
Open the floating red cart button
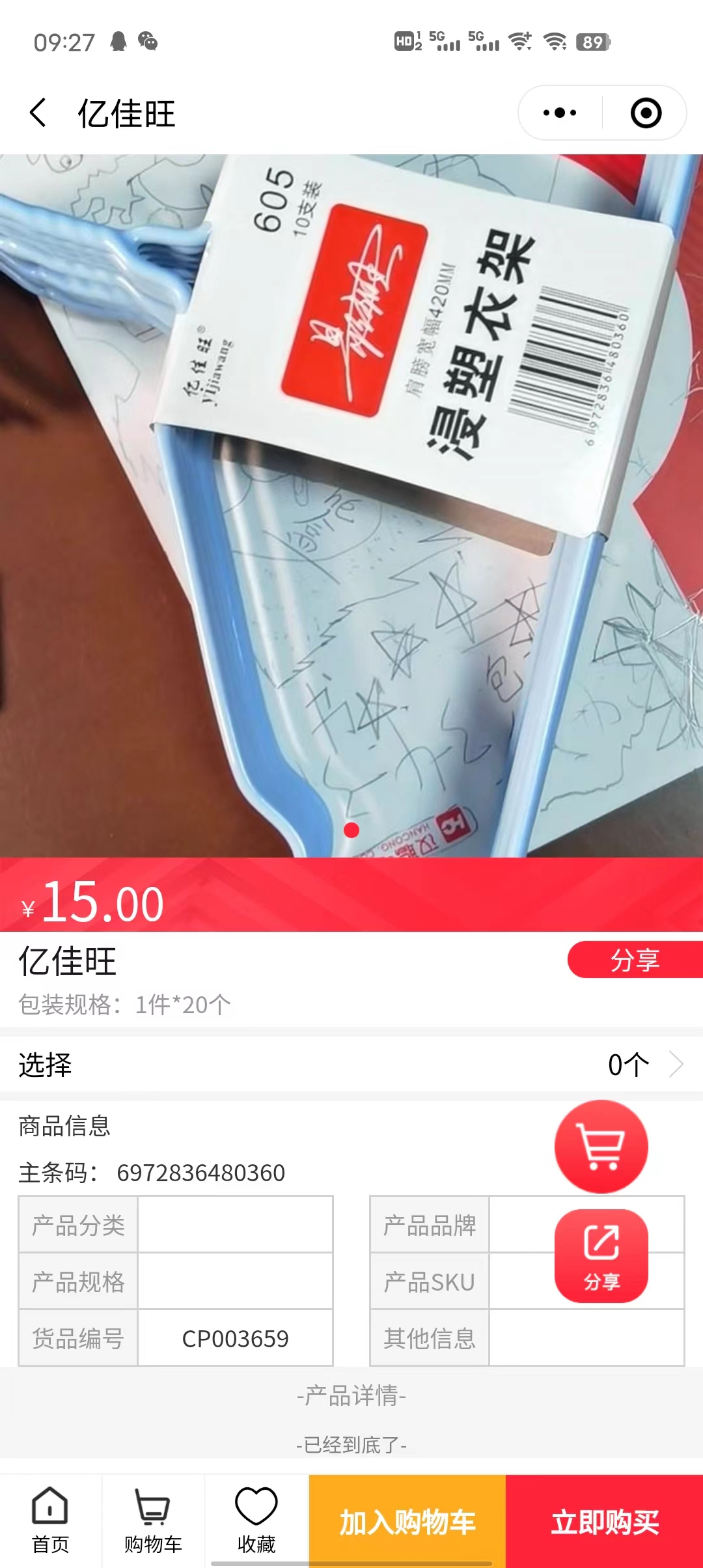coord(601,1146)
